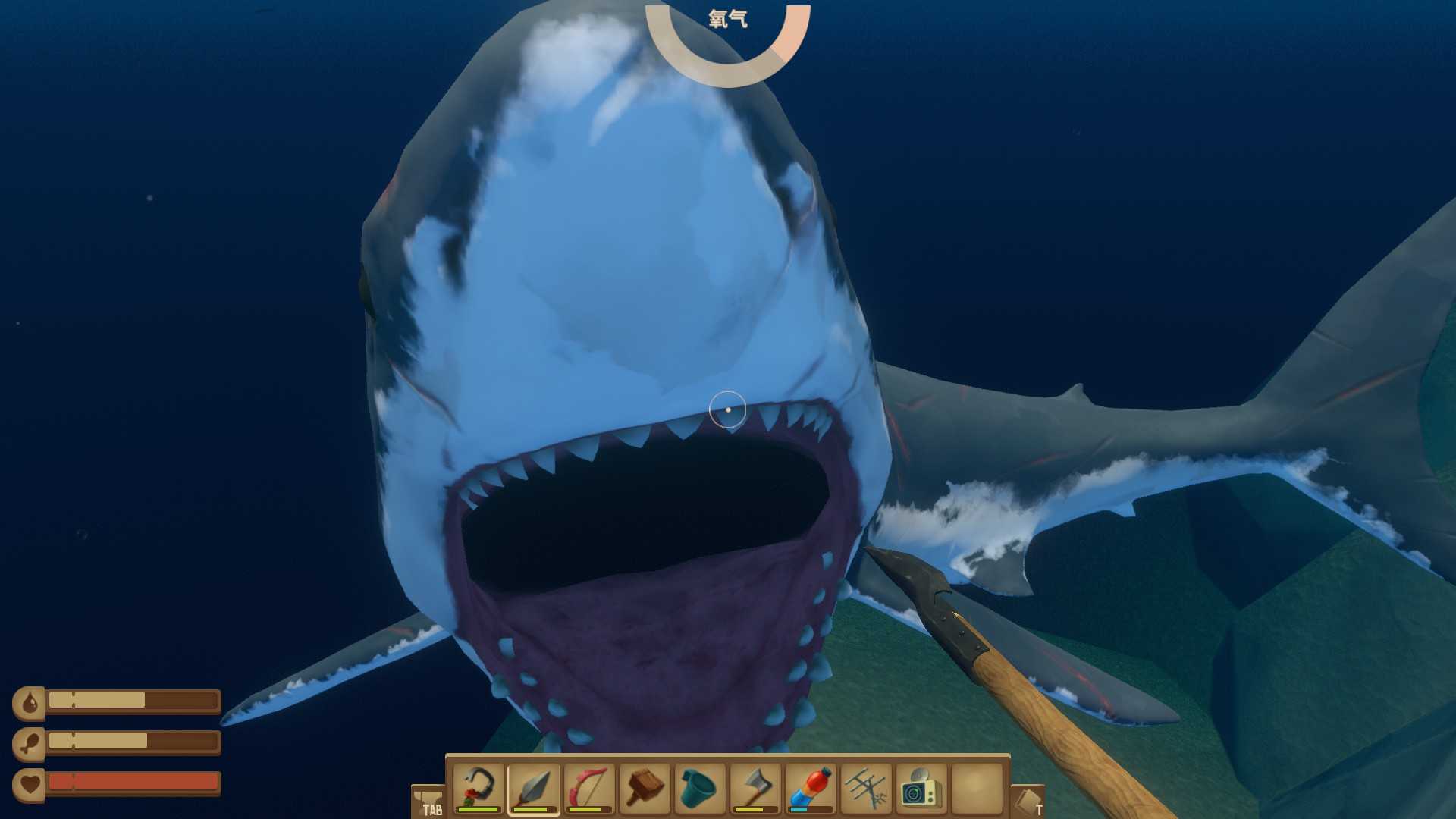Pick the antenna in the hotbar

click(x=866, y=789)
